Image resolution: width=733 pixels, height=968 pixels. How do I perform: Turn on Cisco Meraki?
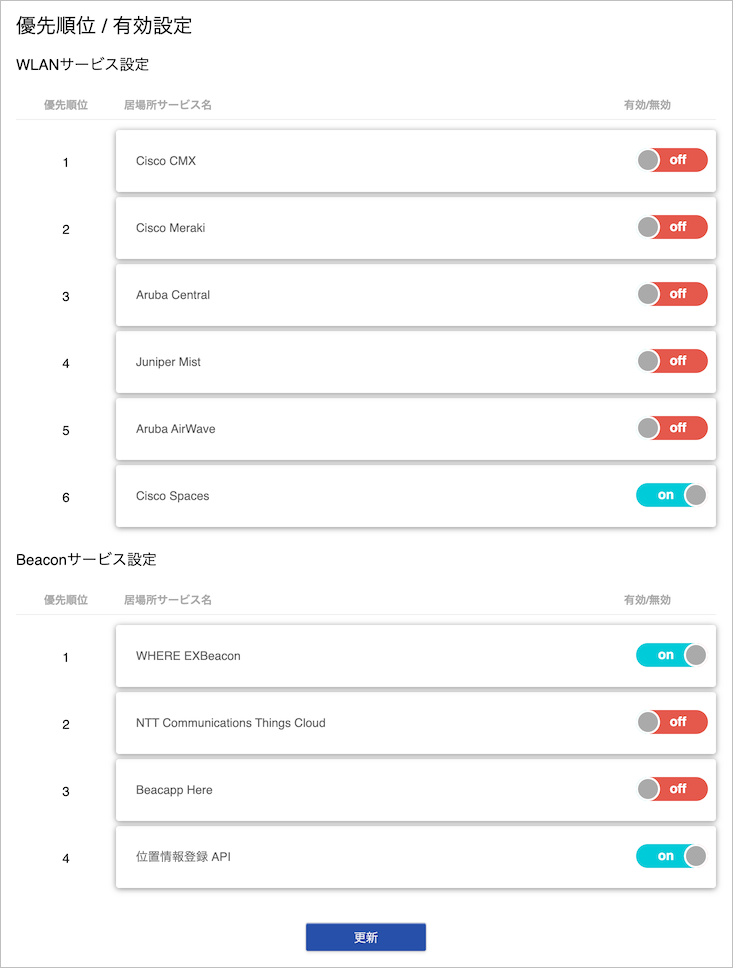pos(672,227)
